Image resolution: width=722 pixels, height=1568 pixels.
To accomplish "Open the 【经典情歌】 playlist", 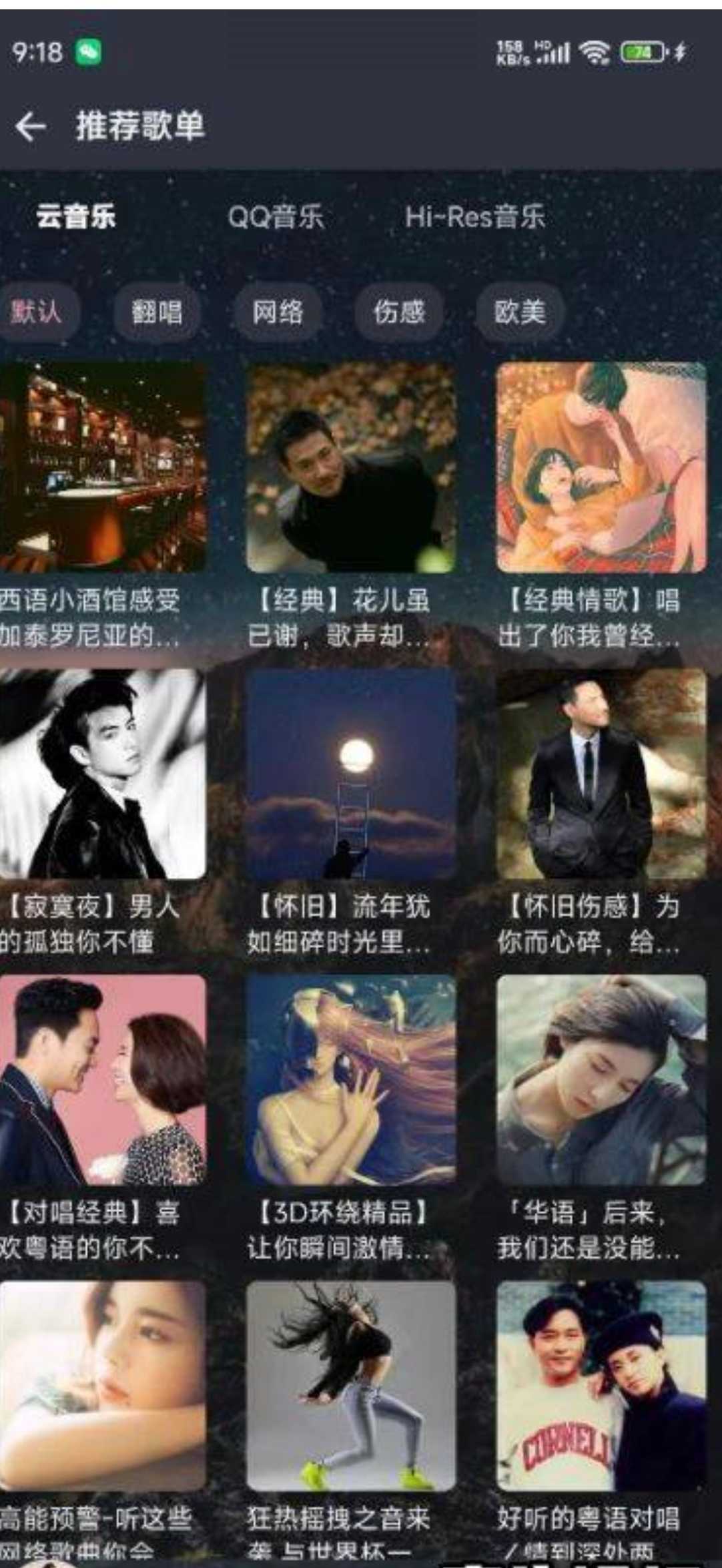I will [601, 467].
